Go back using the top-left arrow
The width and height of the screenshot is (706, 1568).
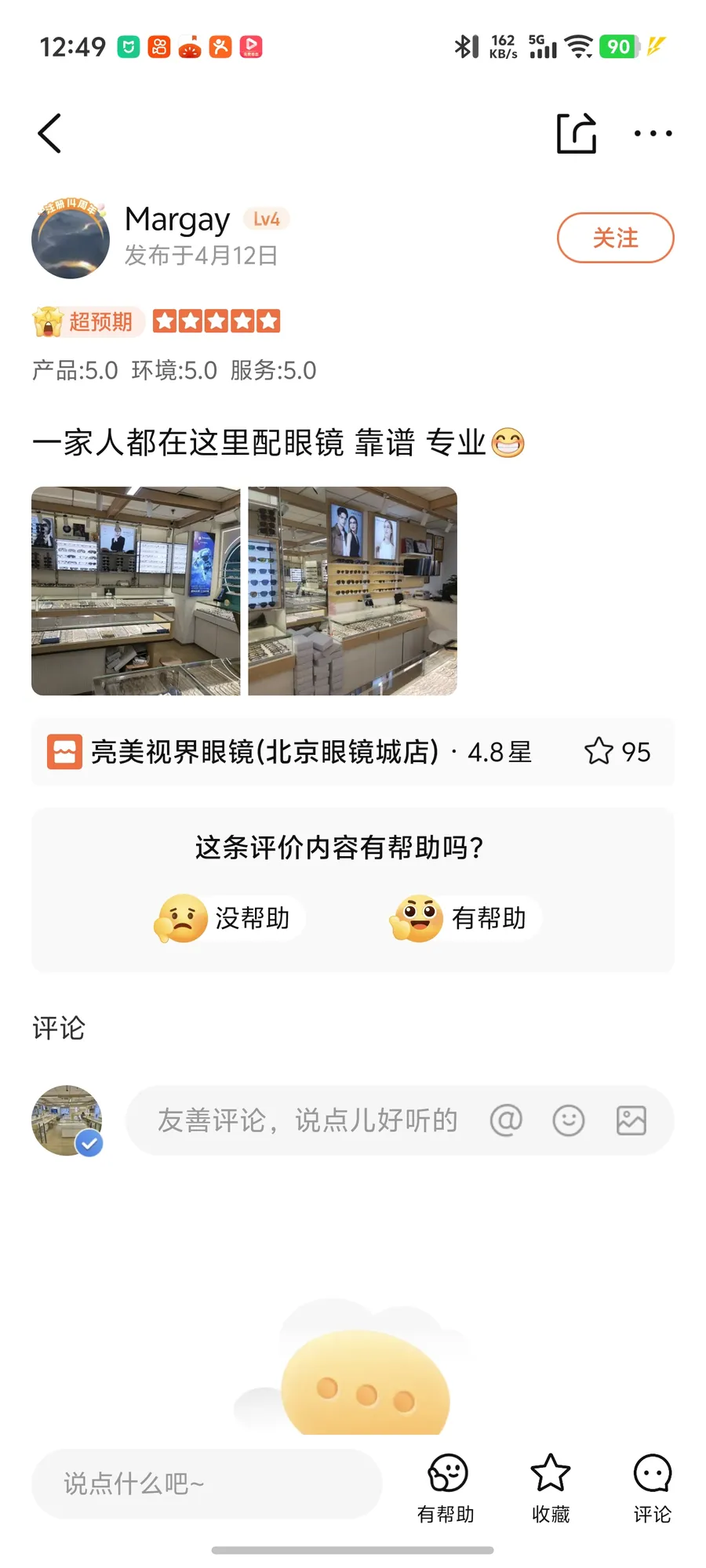[49, 133]
